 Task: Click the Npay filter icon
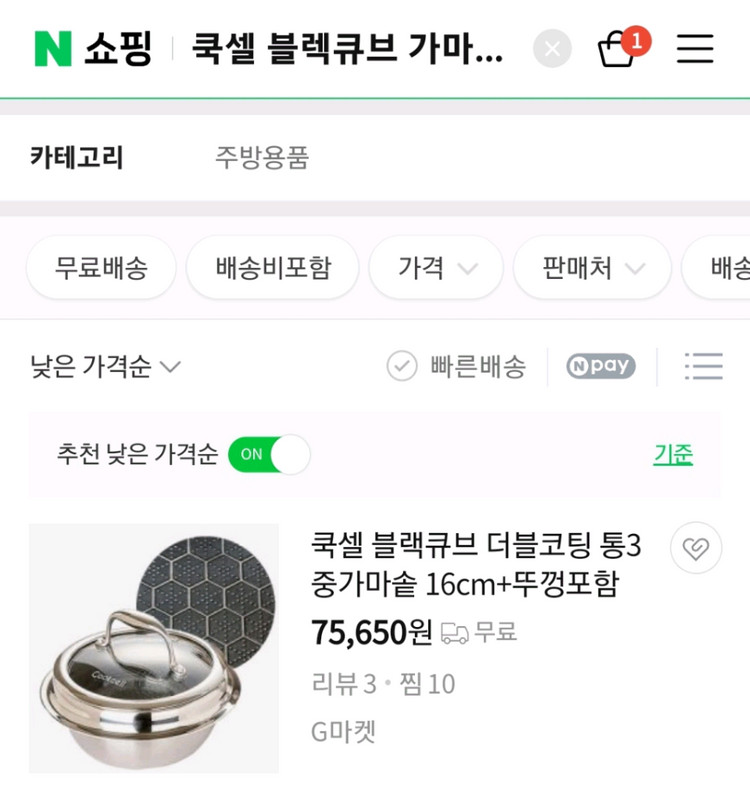tap(600, 366)
